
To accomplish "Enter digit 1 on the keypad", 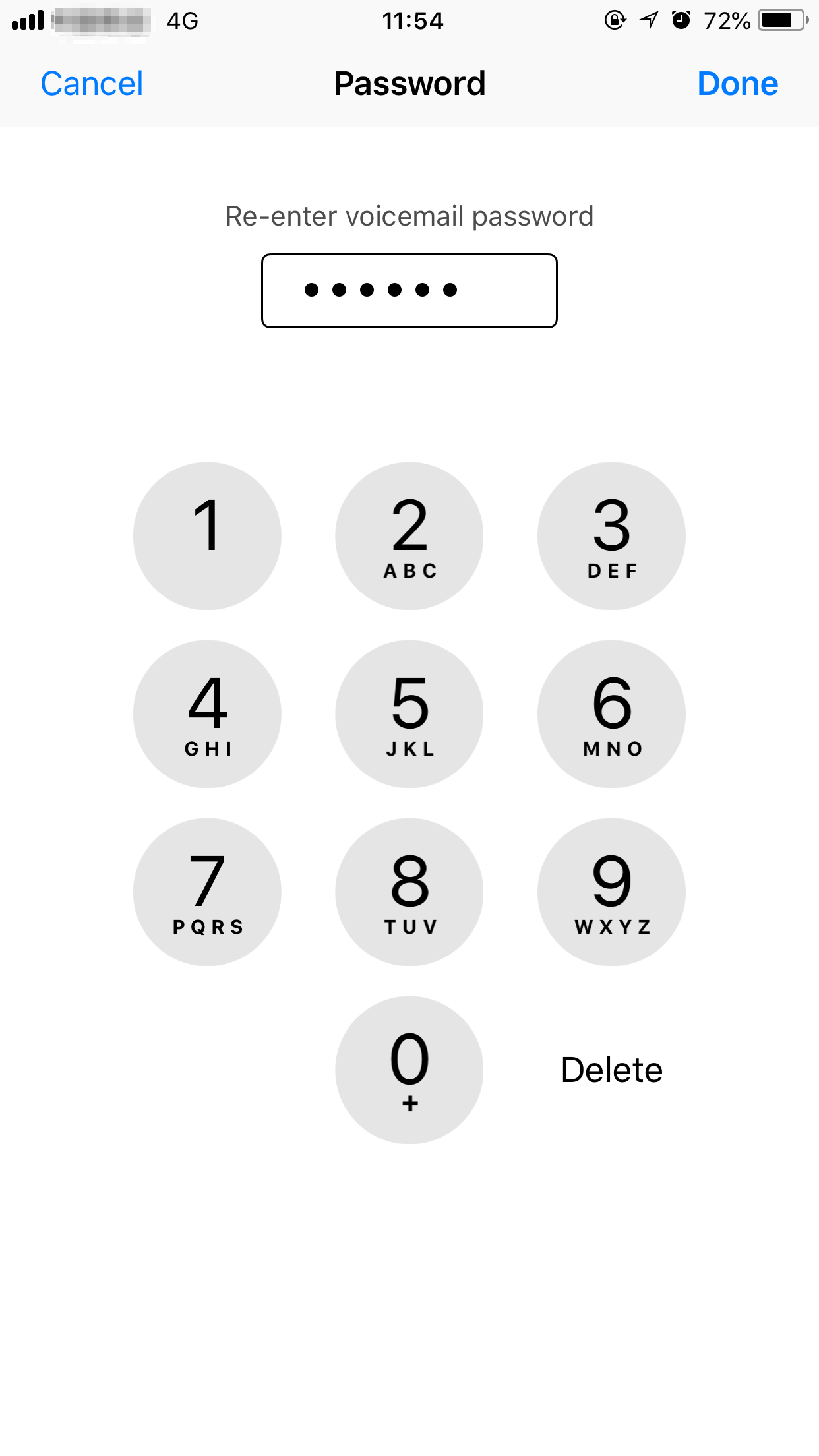I will tap(207, 535).
